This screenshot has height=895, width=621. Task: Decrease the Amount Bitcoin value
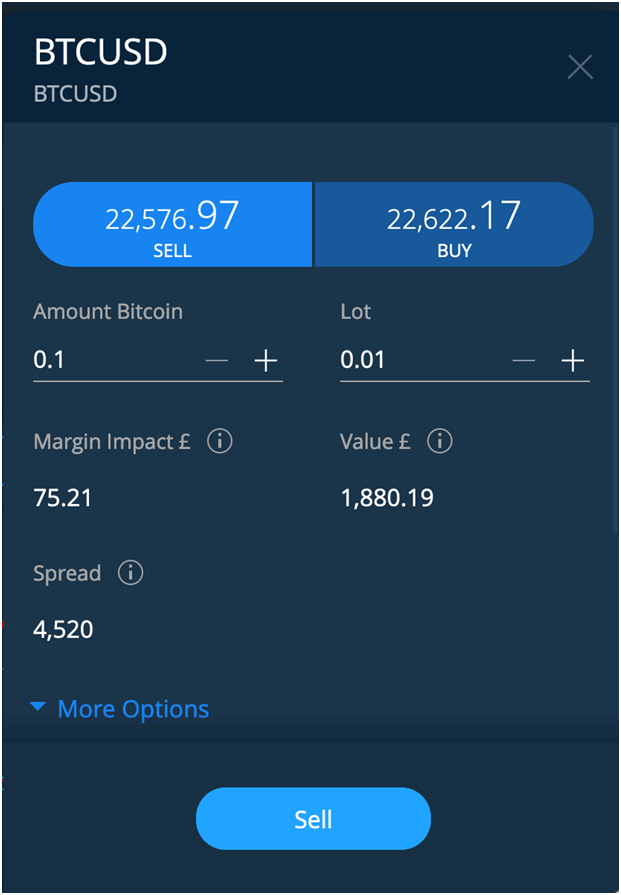(x=217, y=361)
